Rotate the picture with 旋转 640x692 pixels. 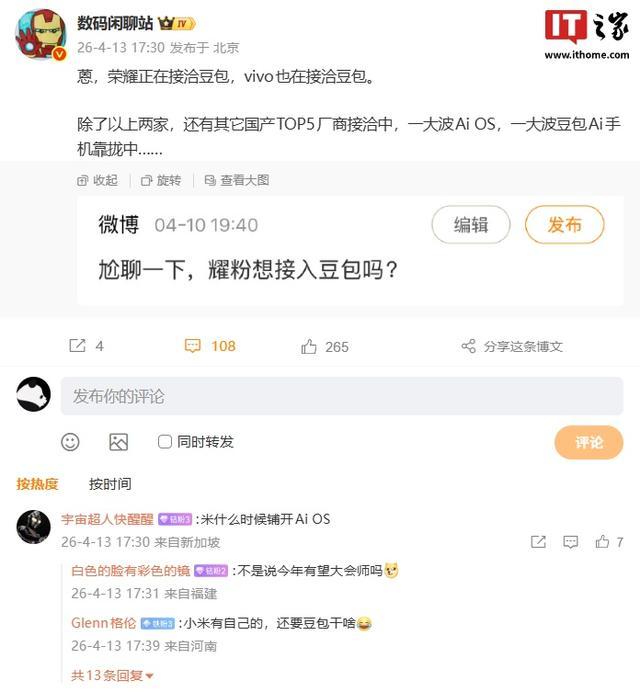(x=161, y=180)
